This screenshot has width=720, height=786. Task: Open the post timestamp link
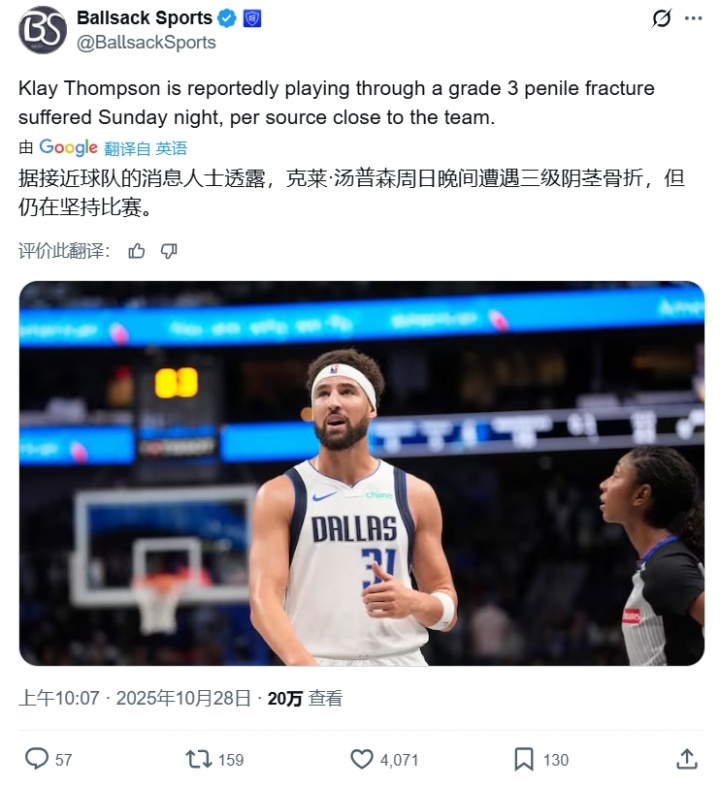[x=135, y=698]
